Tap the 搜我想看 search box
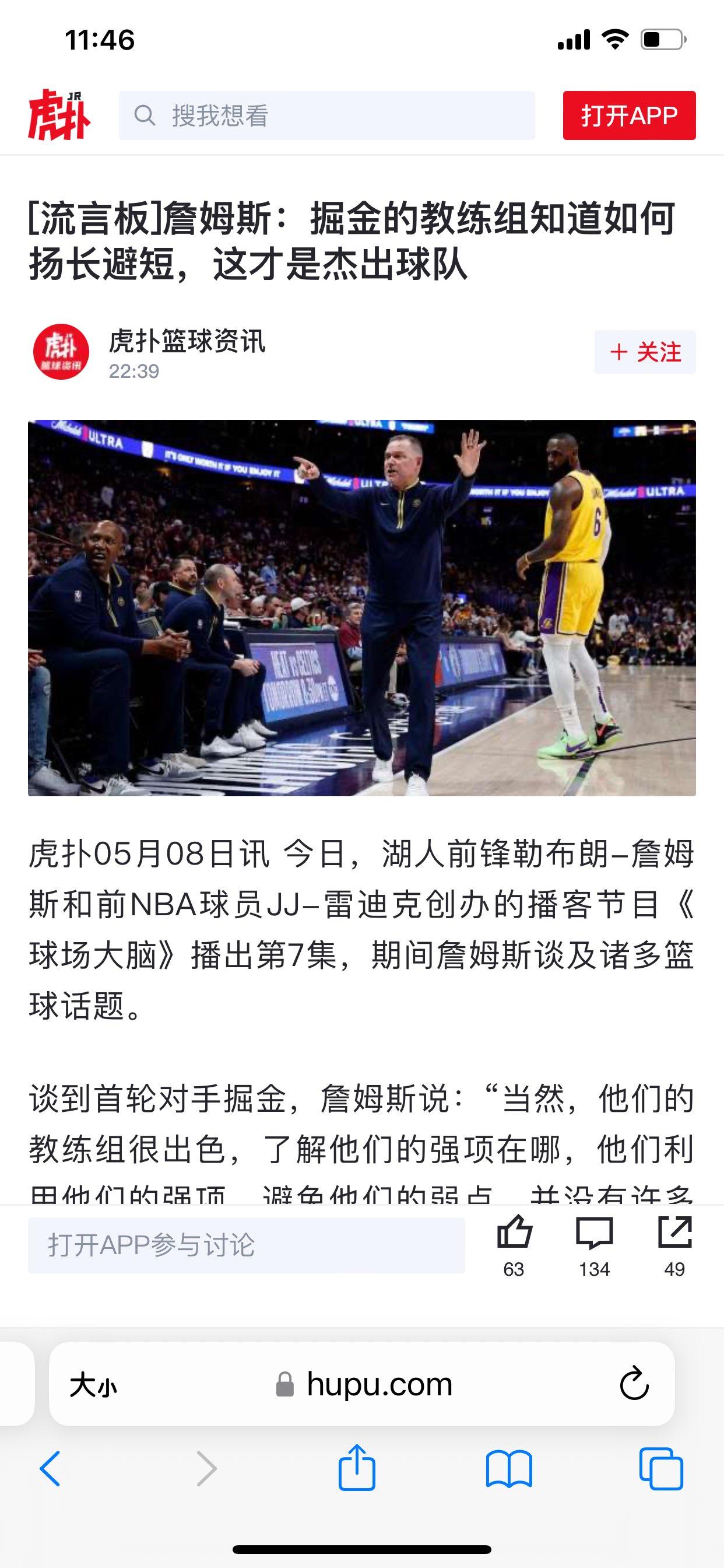 point(326,115)
